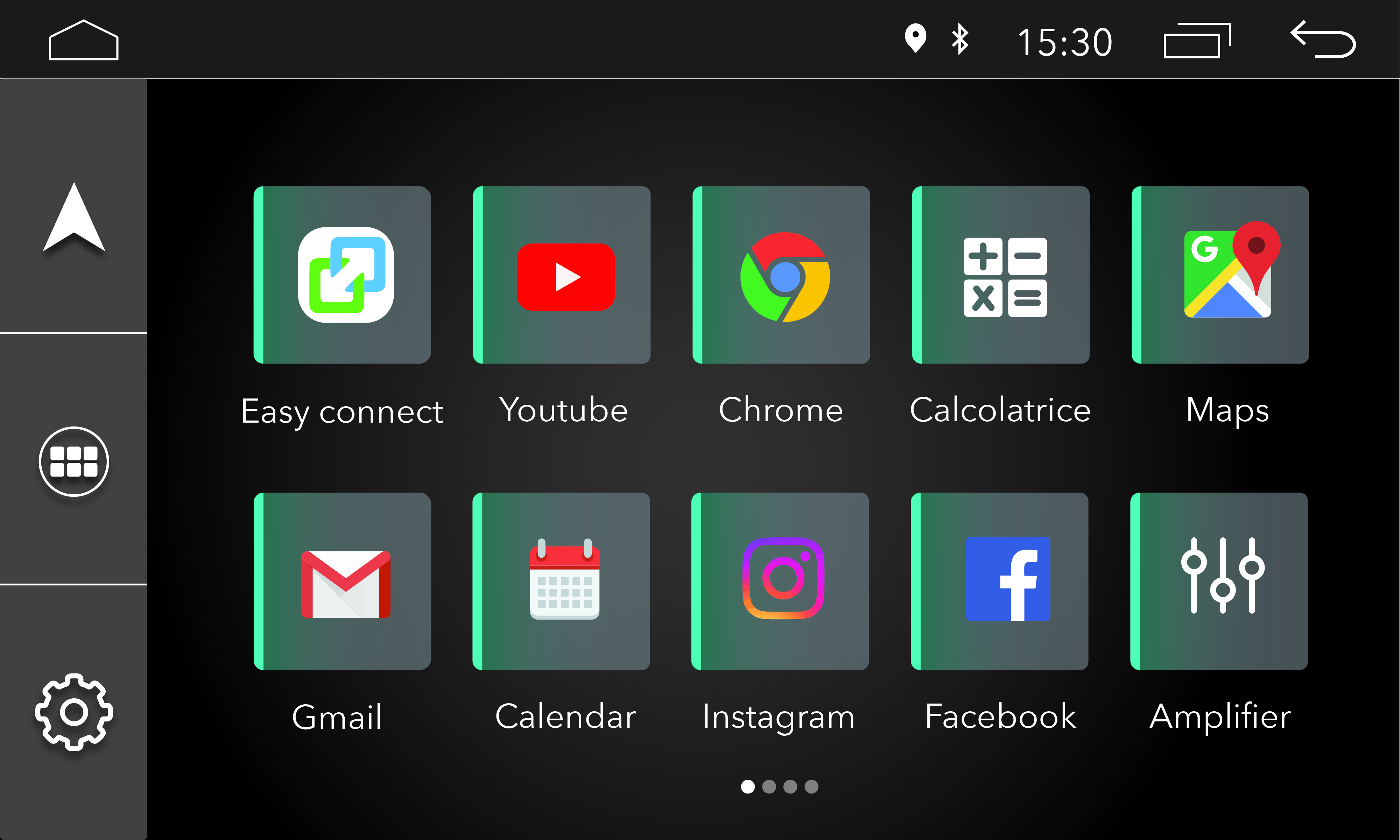Viewport: 1400px width, 840px height.
Task: Open the Easy connect app
Action: 342,275
